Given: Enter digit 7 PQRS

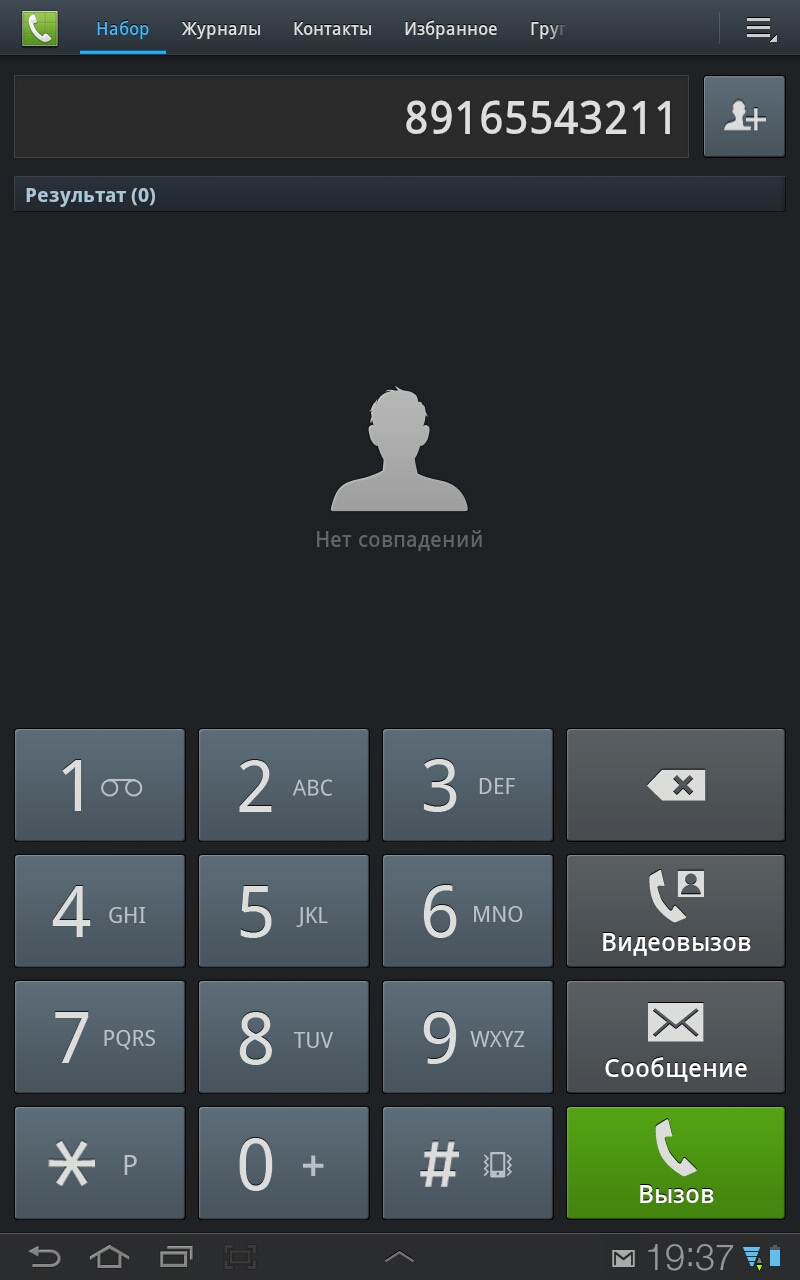Looking at the screenshot, I should (100, 1037).
